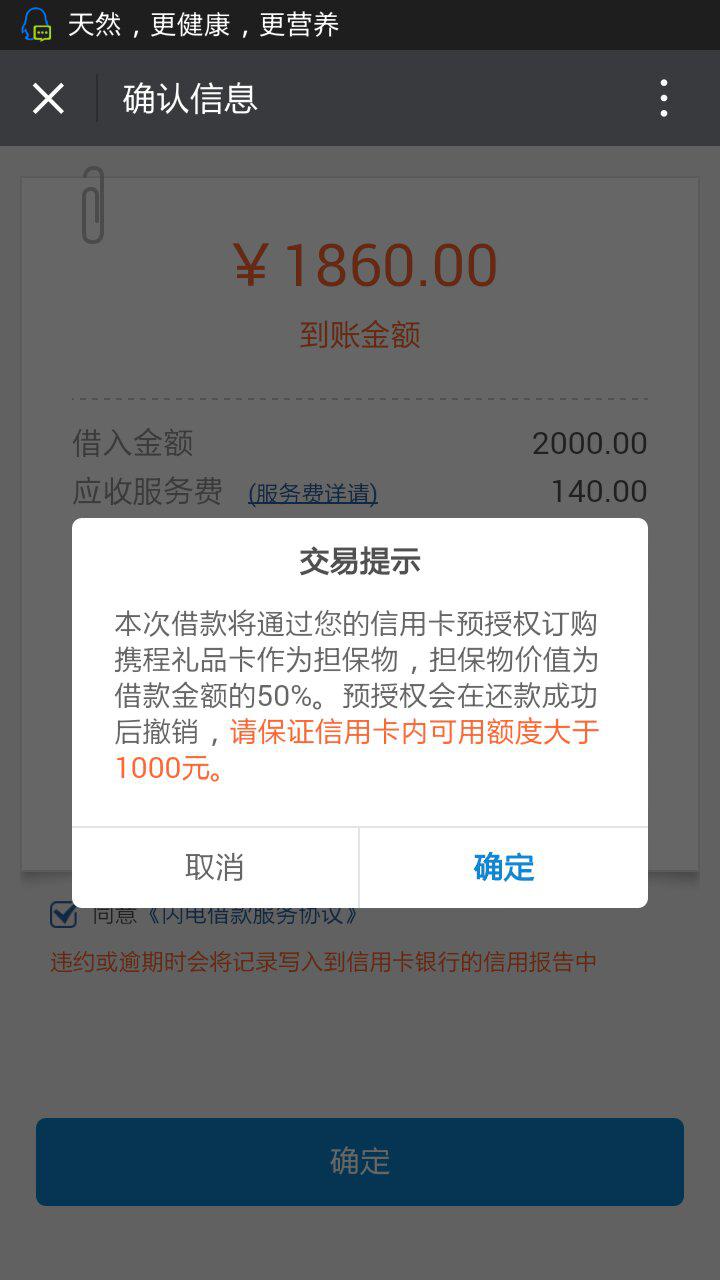Open 闪电借款服务协议 agreement link

[250, 915]
